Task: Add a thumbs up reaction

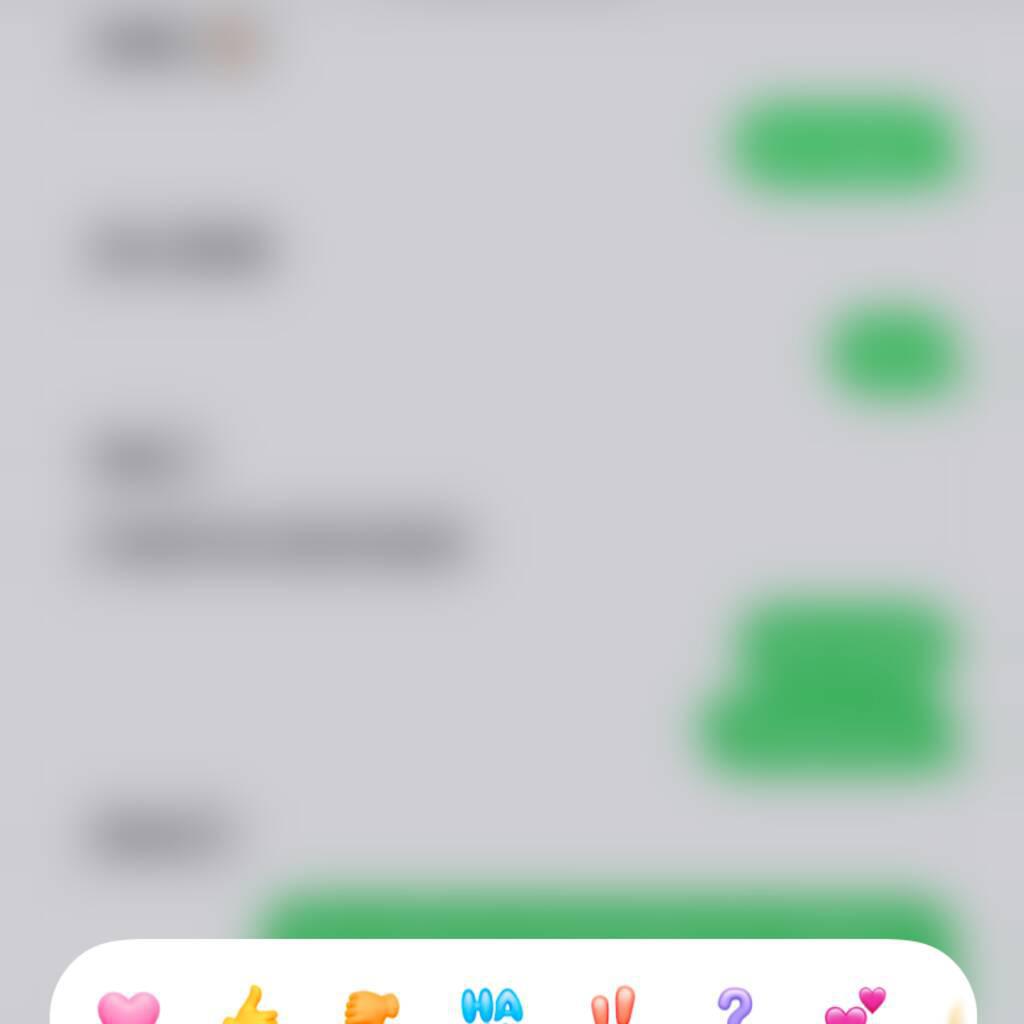Action: [x=250, y=1005]
